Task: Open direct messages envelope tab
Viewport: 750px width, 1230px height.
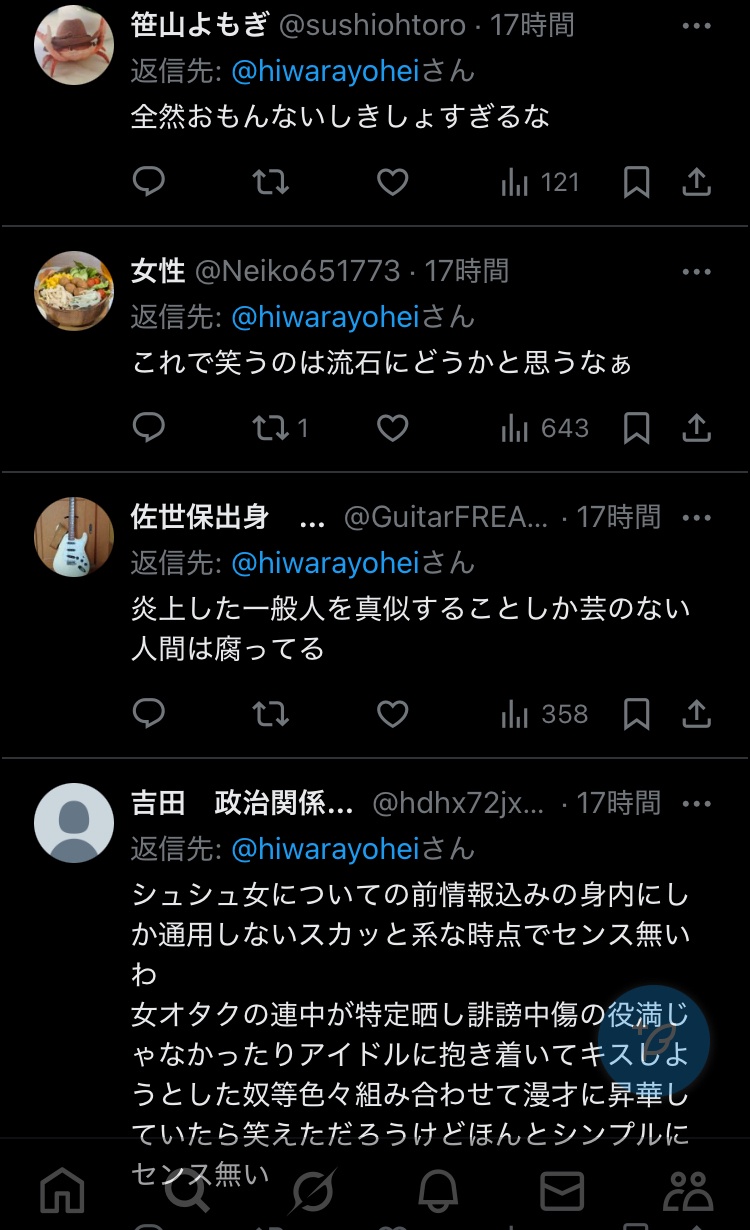Action: (x=562, y=1190)
